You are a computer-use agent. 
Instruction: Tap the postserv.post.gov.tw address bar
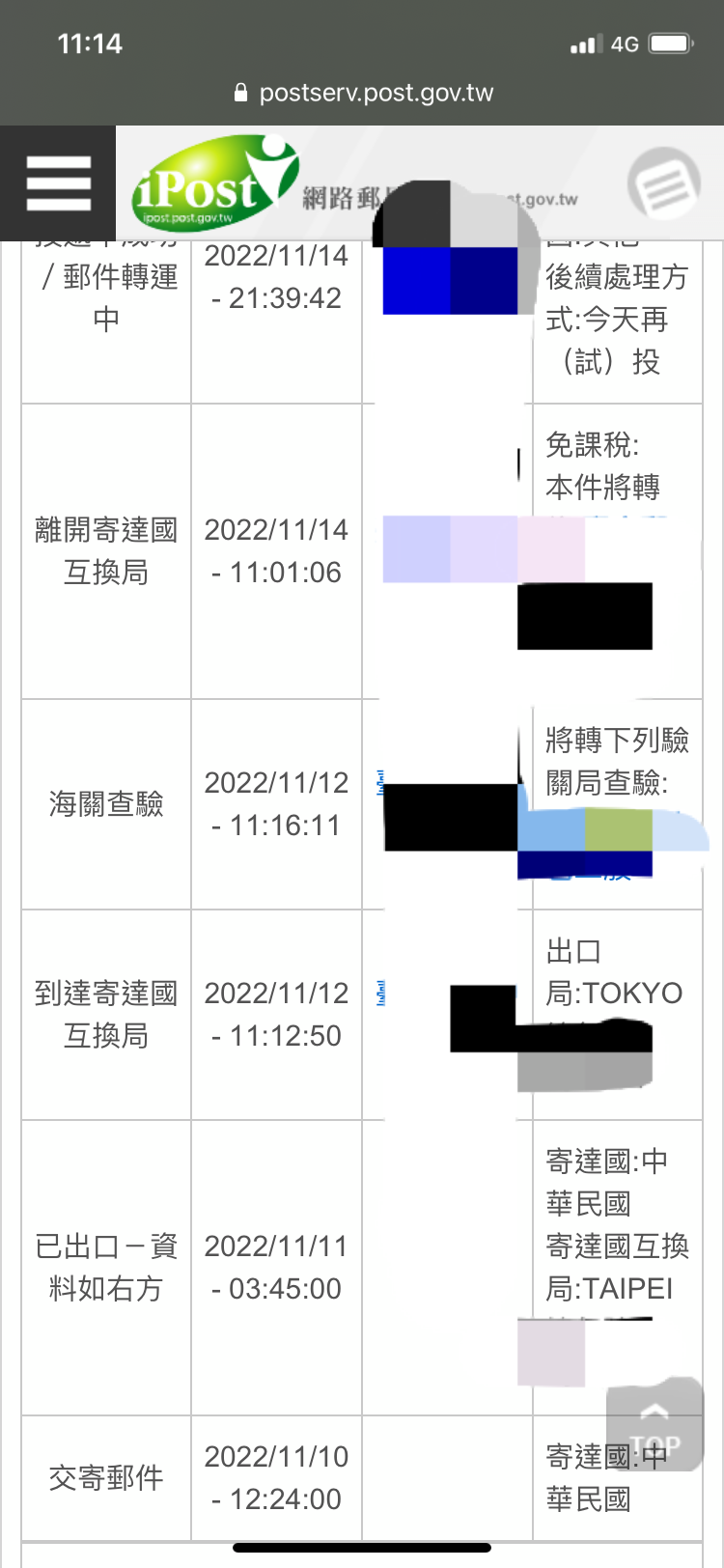pos(363,93)
